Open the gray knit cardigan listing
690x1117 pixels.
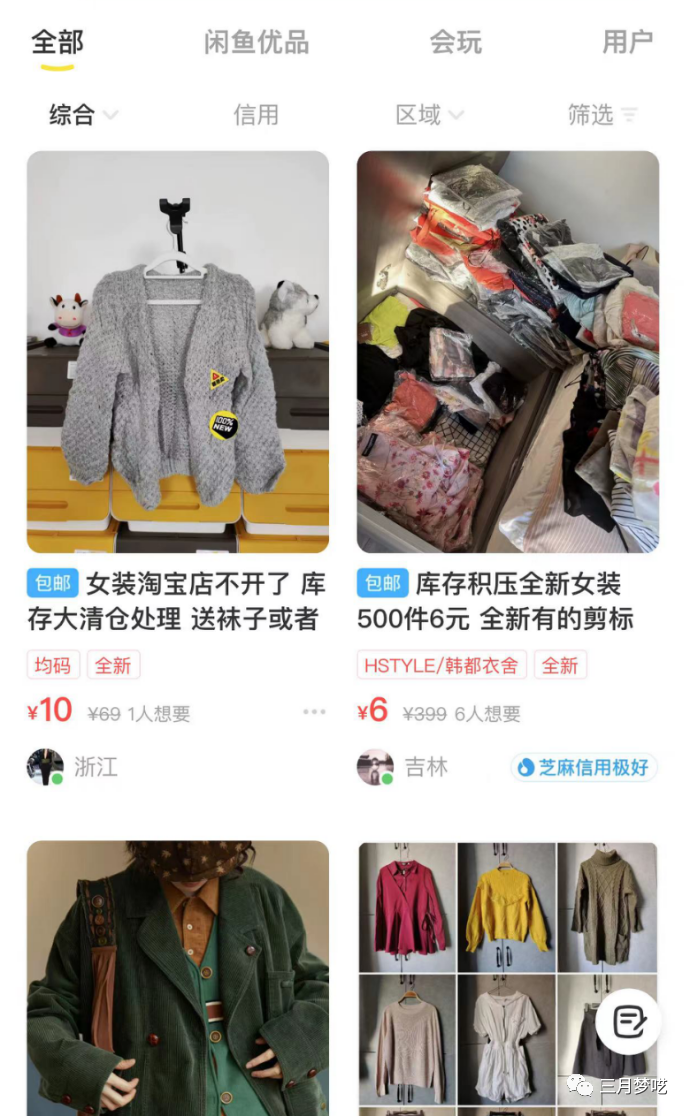coord(178,352)
